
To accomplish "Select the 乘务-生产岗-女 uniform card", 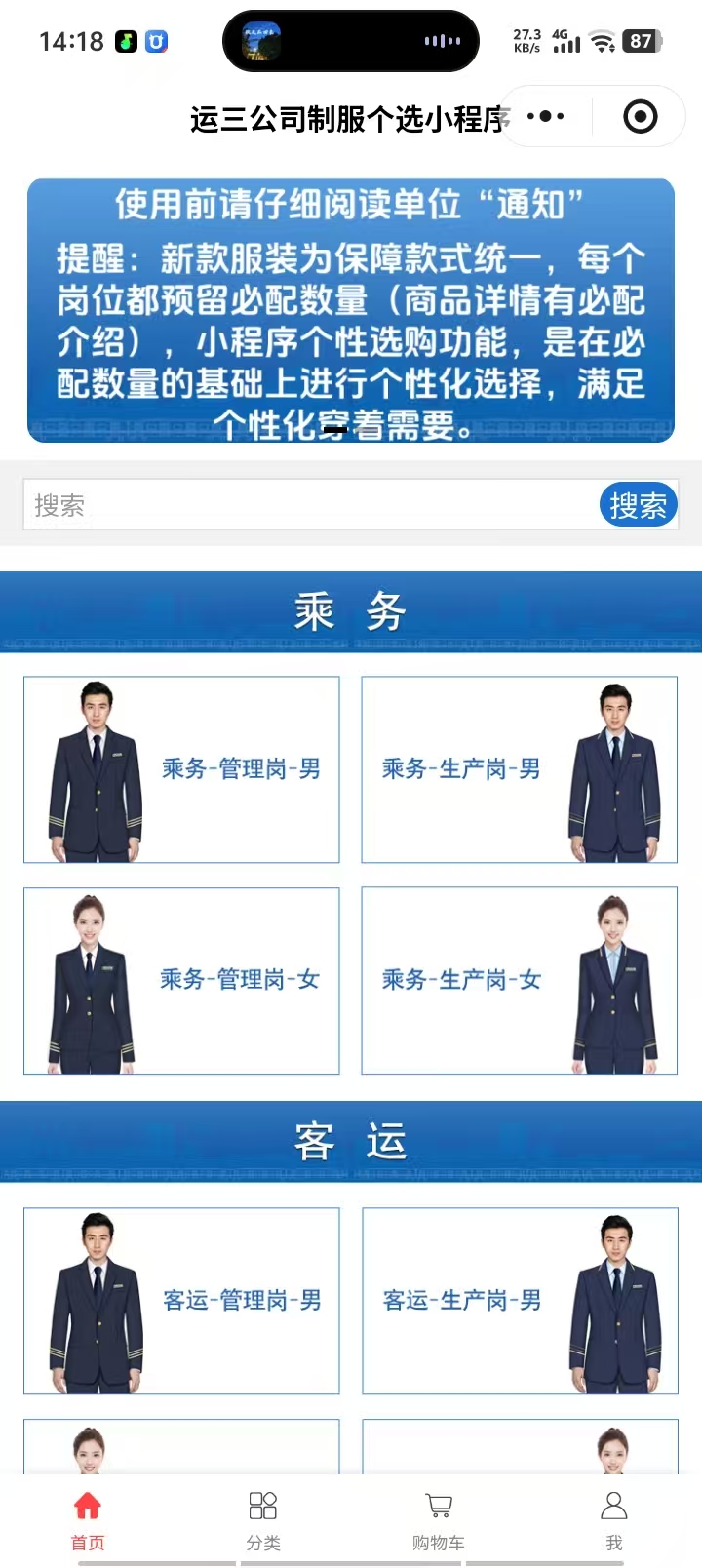I will coord(519,980).
